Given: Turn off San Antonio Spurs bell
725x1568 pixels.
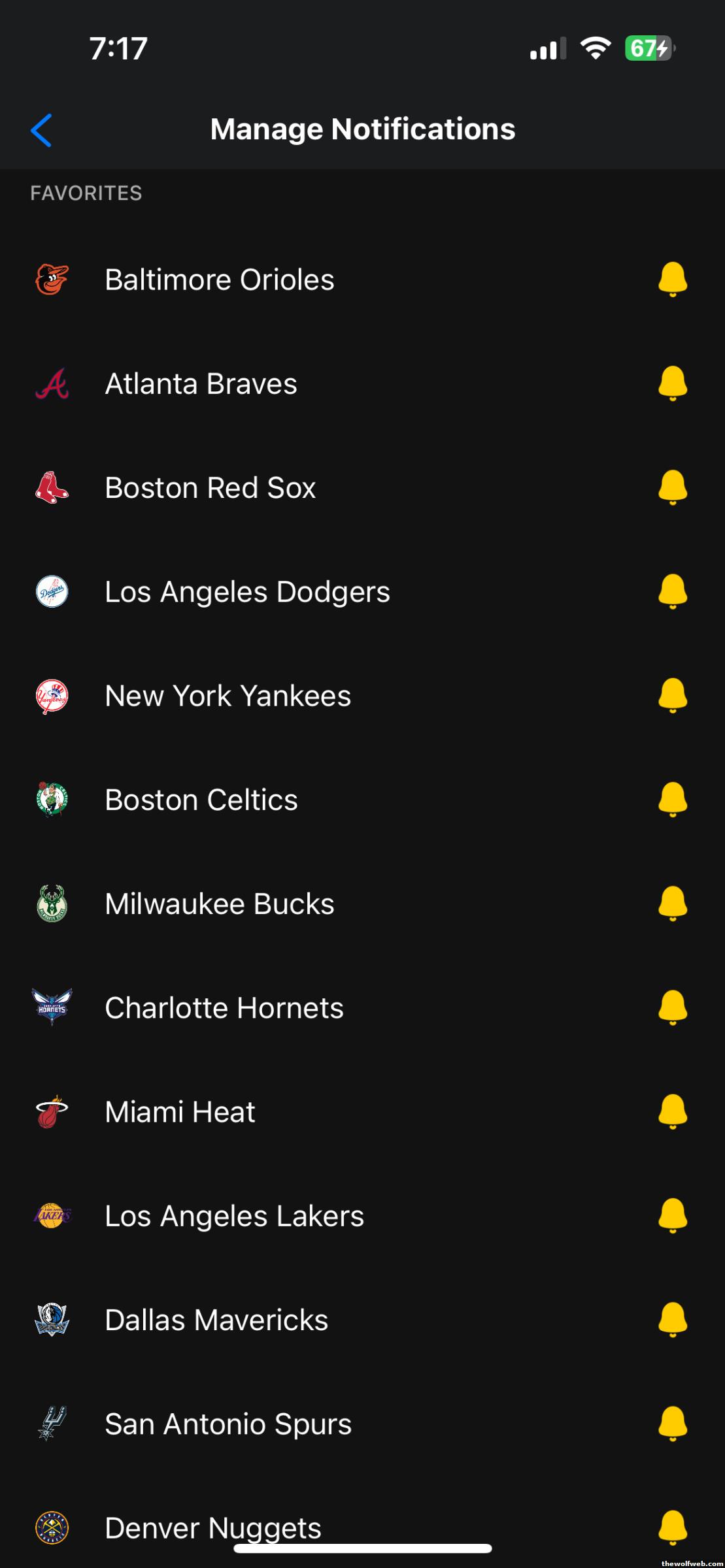Looking at the screenshot, I should (672, 1424).
